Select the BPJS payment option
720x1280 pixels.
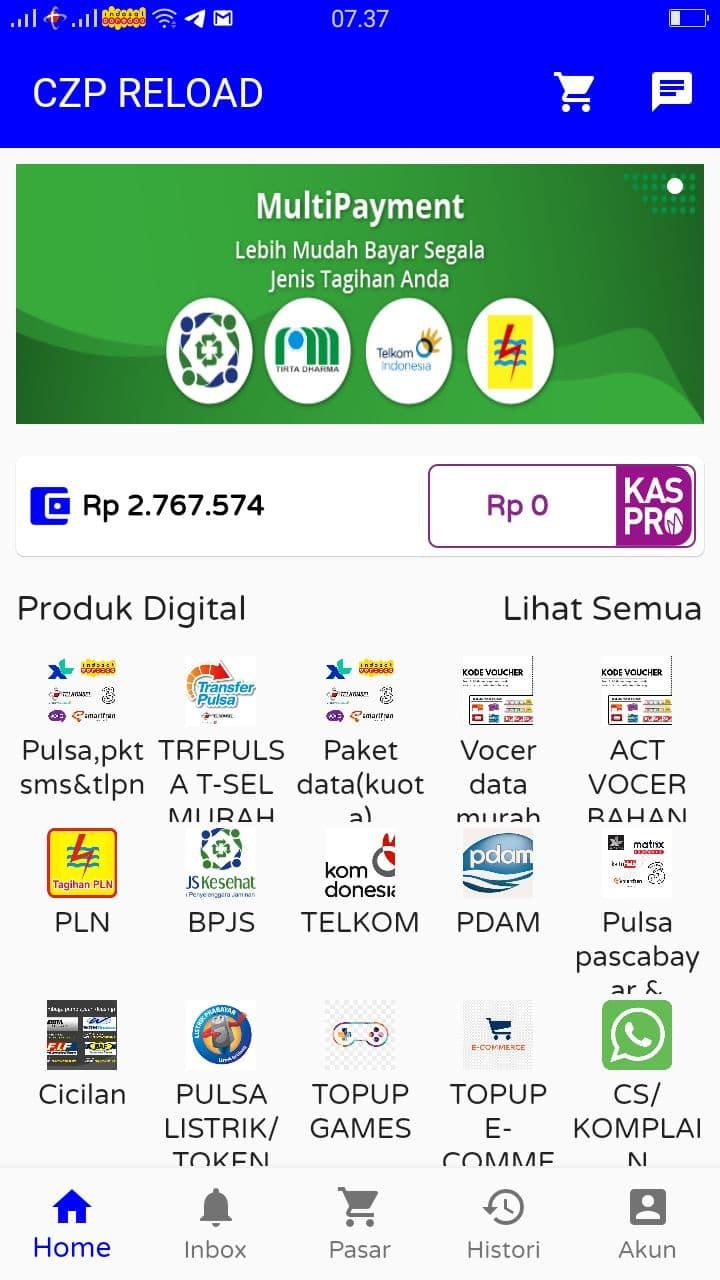(221, 880)
